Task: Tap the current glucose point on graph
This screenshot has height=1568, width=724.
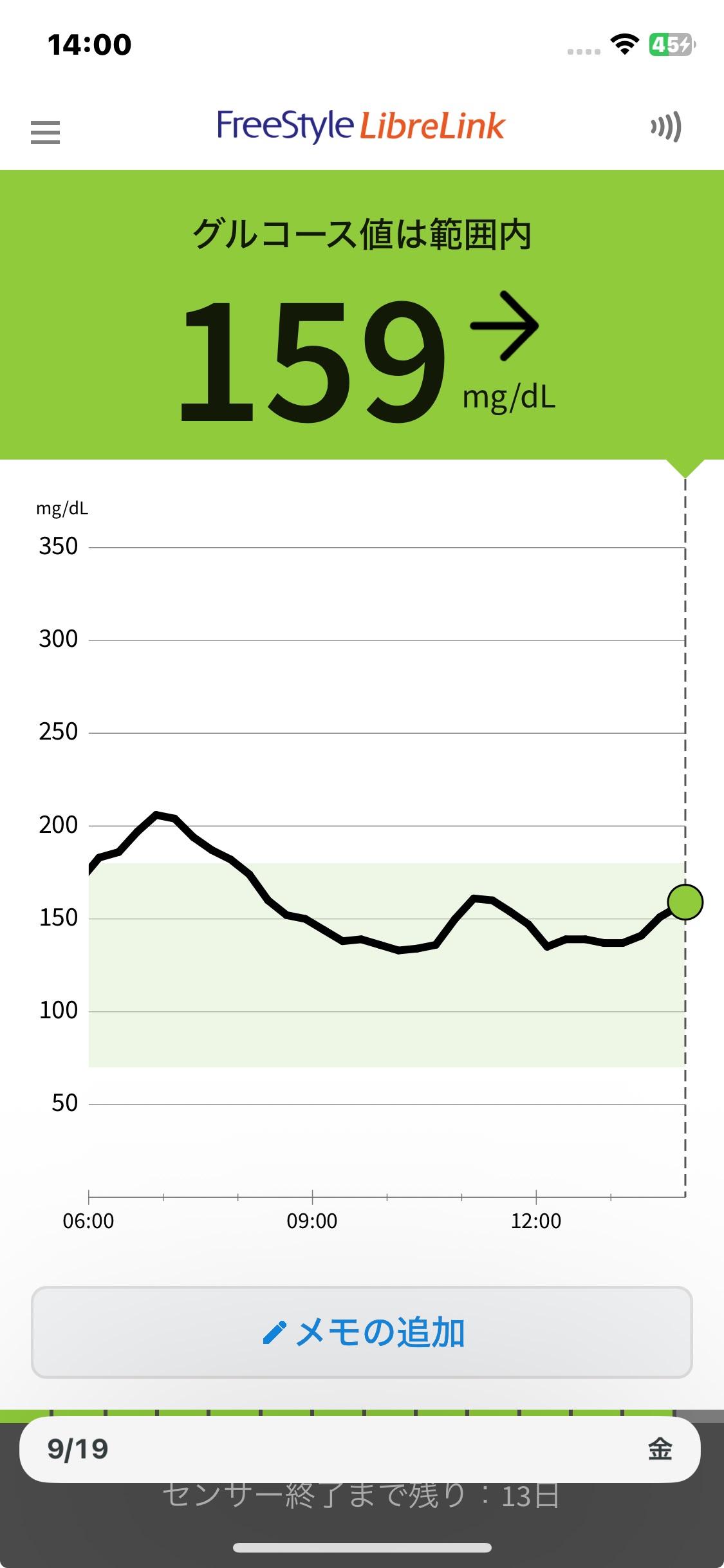Action: 685,902
